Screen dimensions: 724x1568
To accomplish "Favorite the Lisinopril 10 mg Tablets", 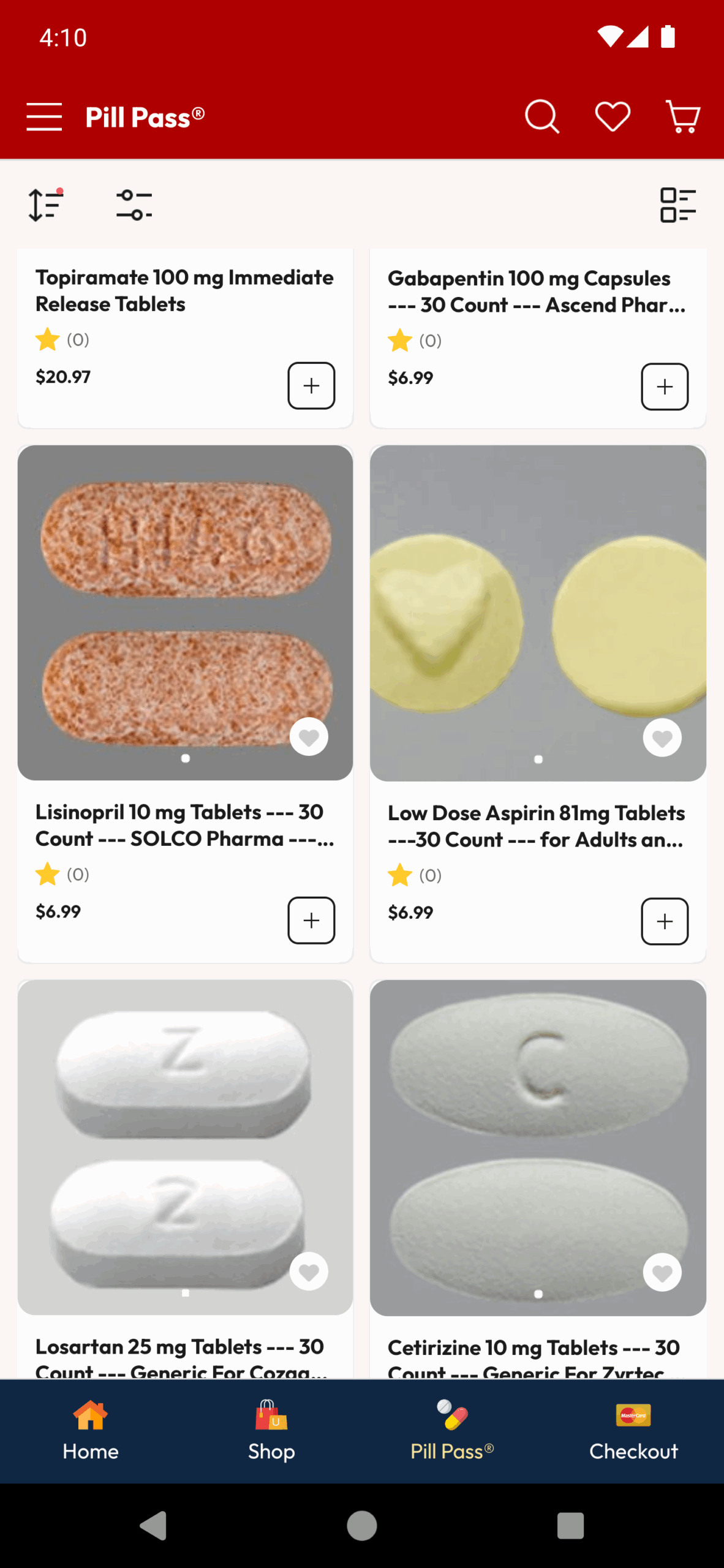I will pos(309,737).
